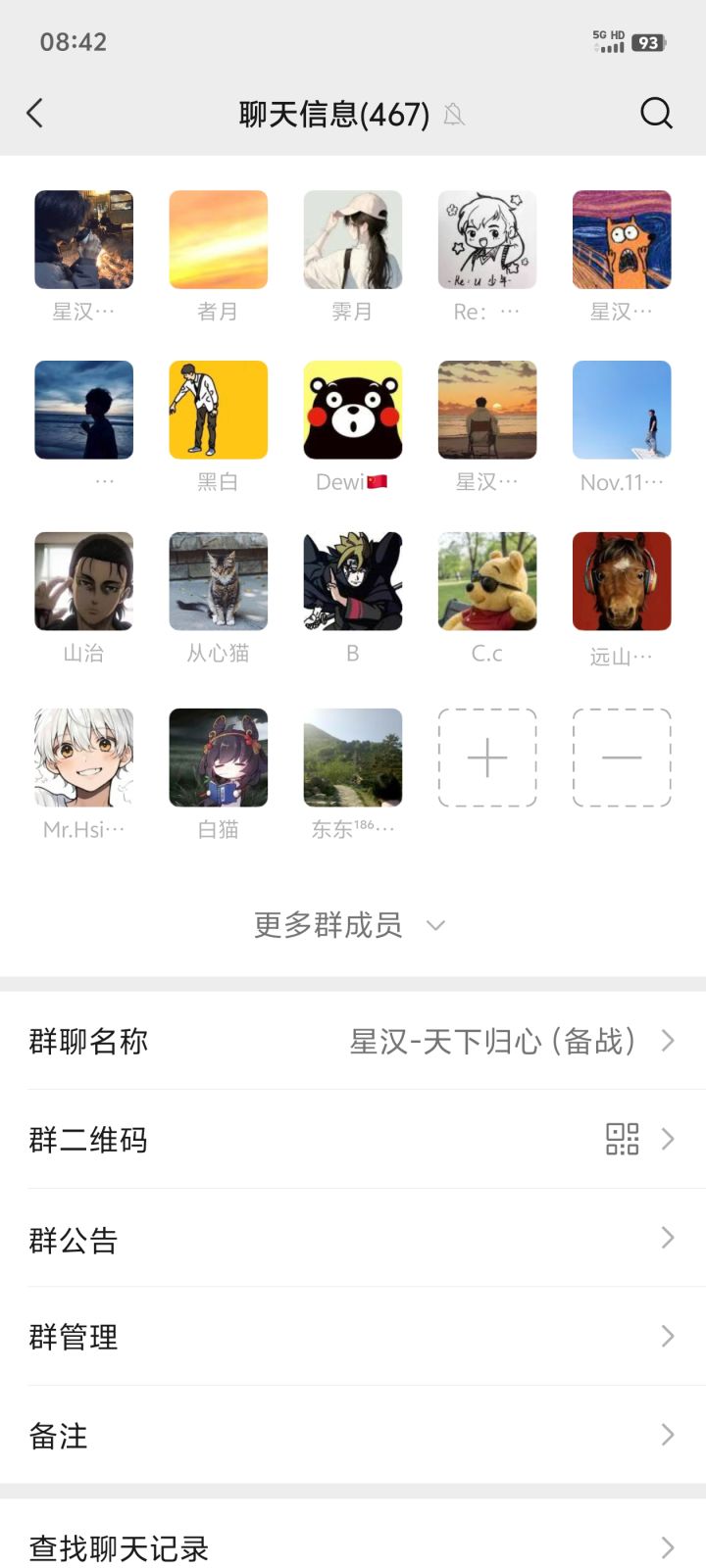The height and width of the screenshot is (1568, 706).
Task: Open search using the magnifier icon
Action: point(656,113)
